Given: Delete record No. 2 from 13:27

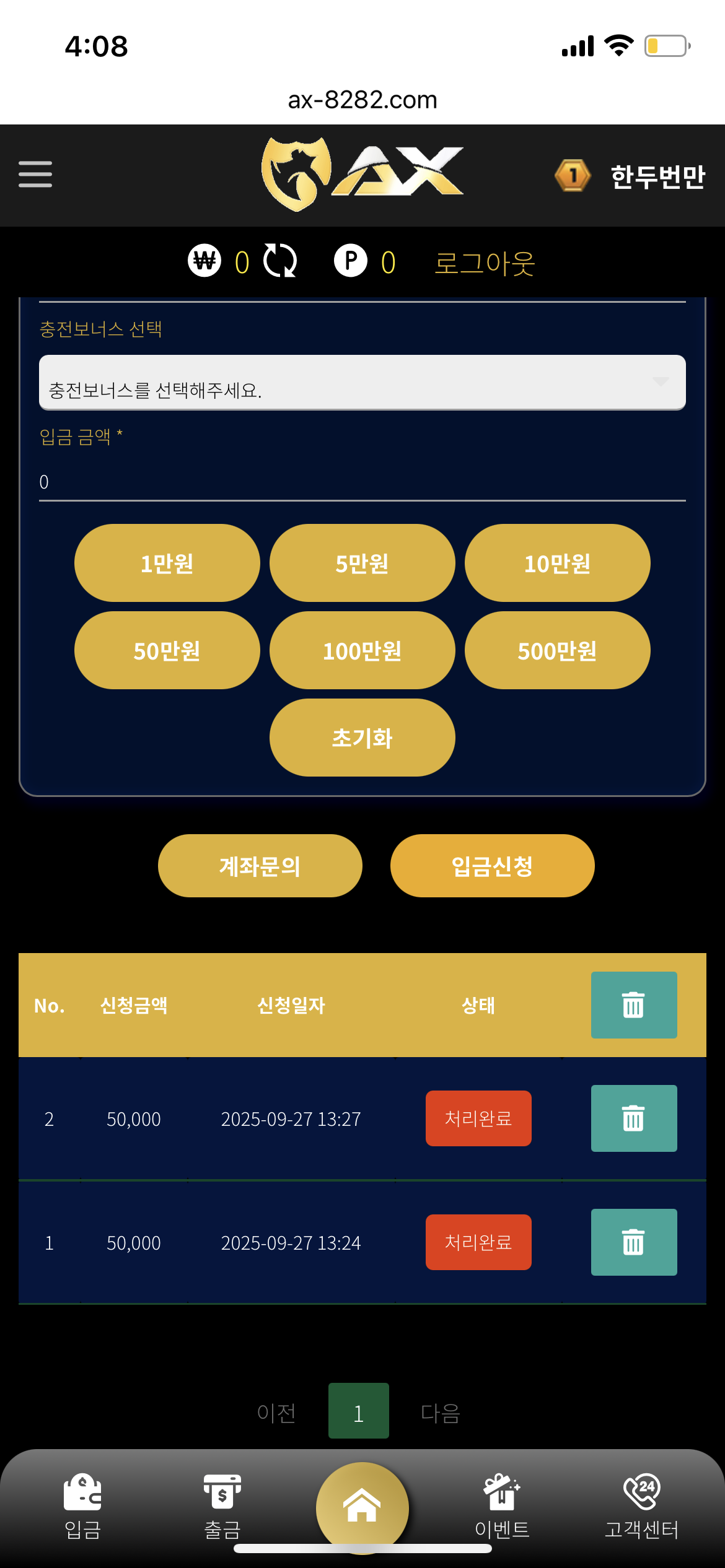Looking at the screenshot, I should click(633, 1118).
